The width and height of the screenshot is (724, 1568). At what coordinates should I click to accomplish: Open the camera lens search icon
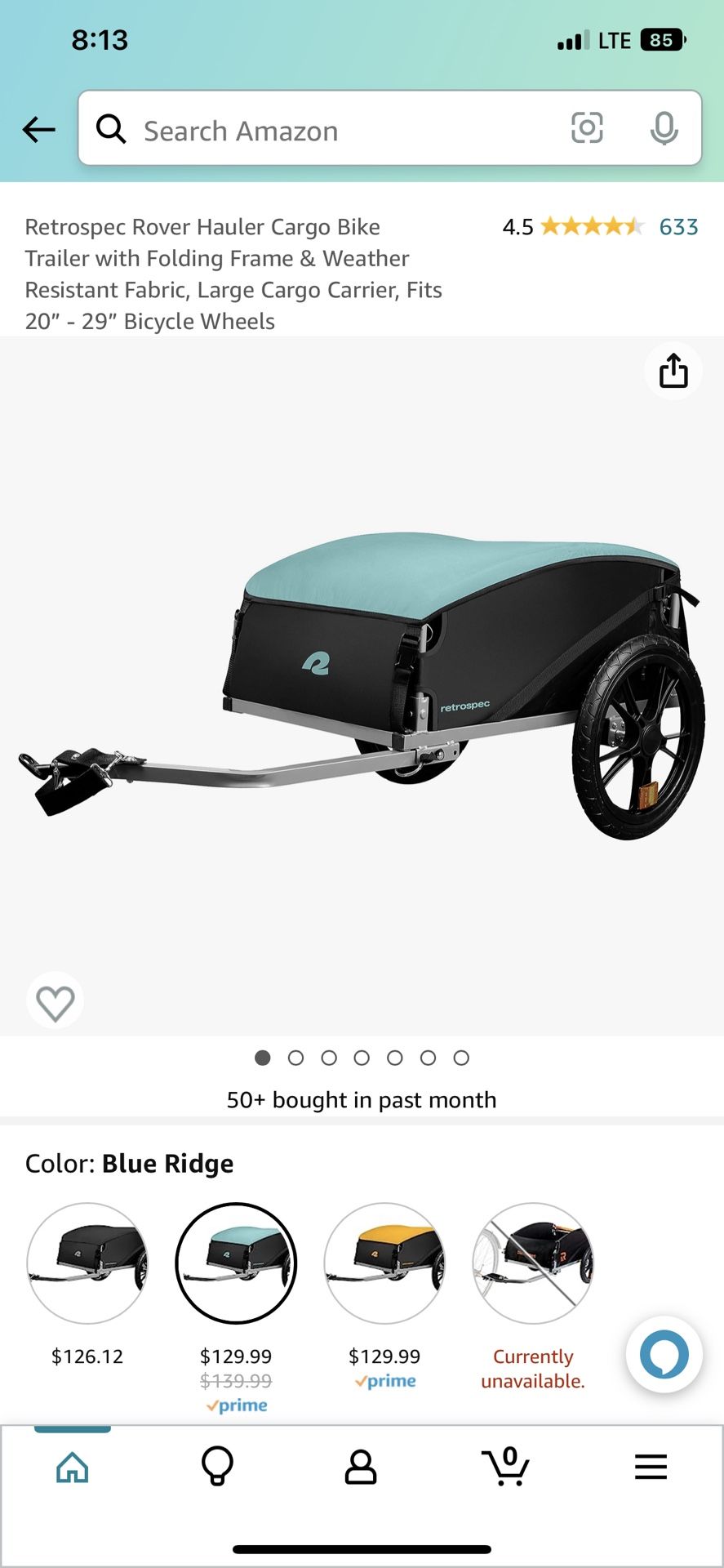(587, 128)
